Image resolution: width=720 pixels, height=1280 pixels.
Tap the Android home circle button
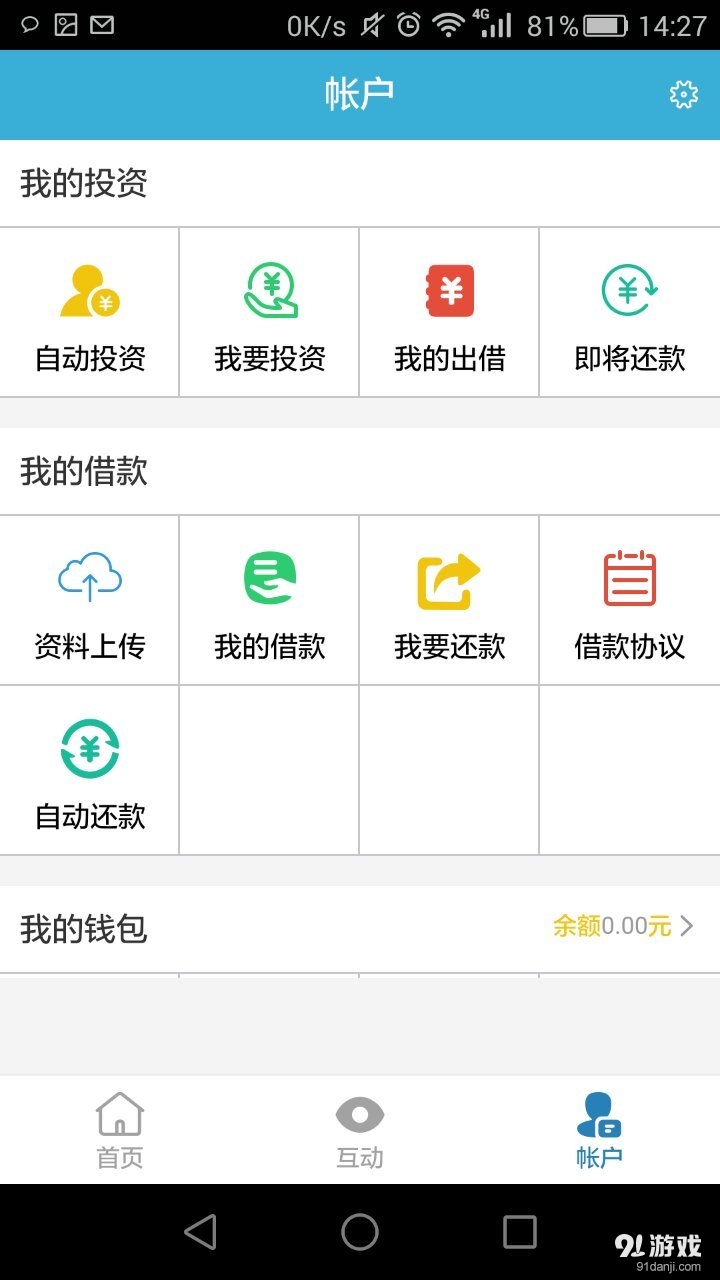[360, 1235]
